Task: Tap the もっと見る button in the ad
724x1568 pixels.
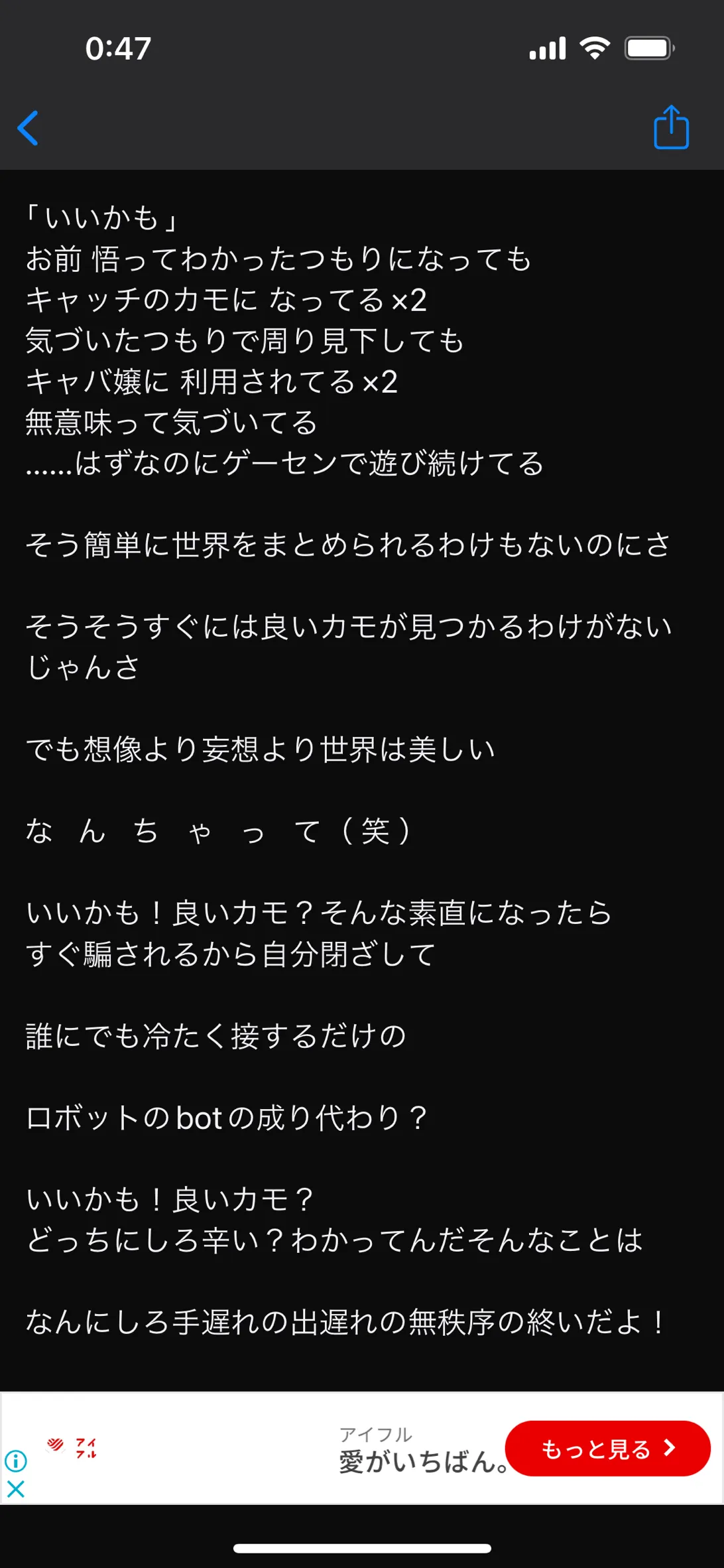Action: point(607,1448)
